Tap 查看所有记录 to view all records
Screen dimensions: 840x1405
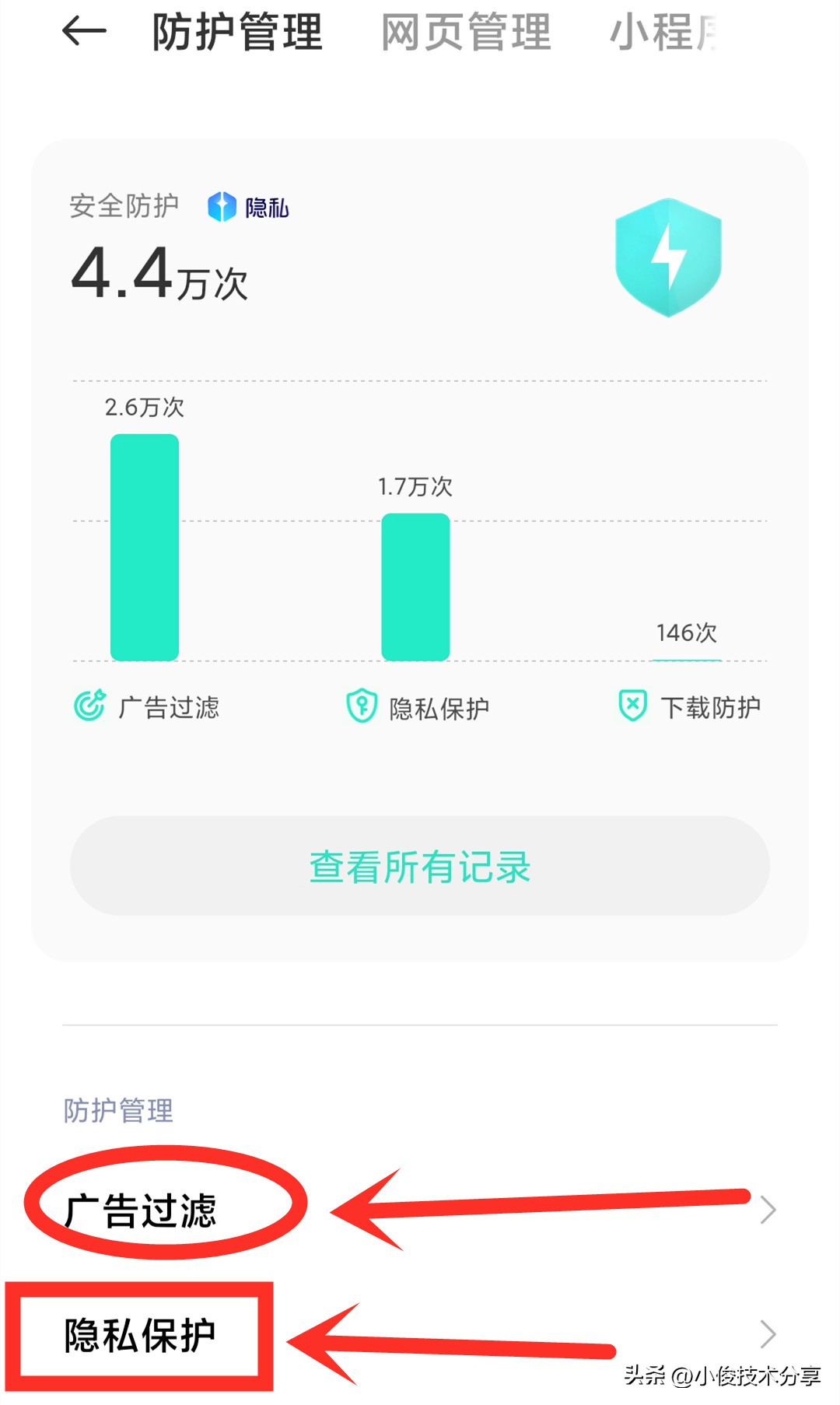tap(420, 866)
